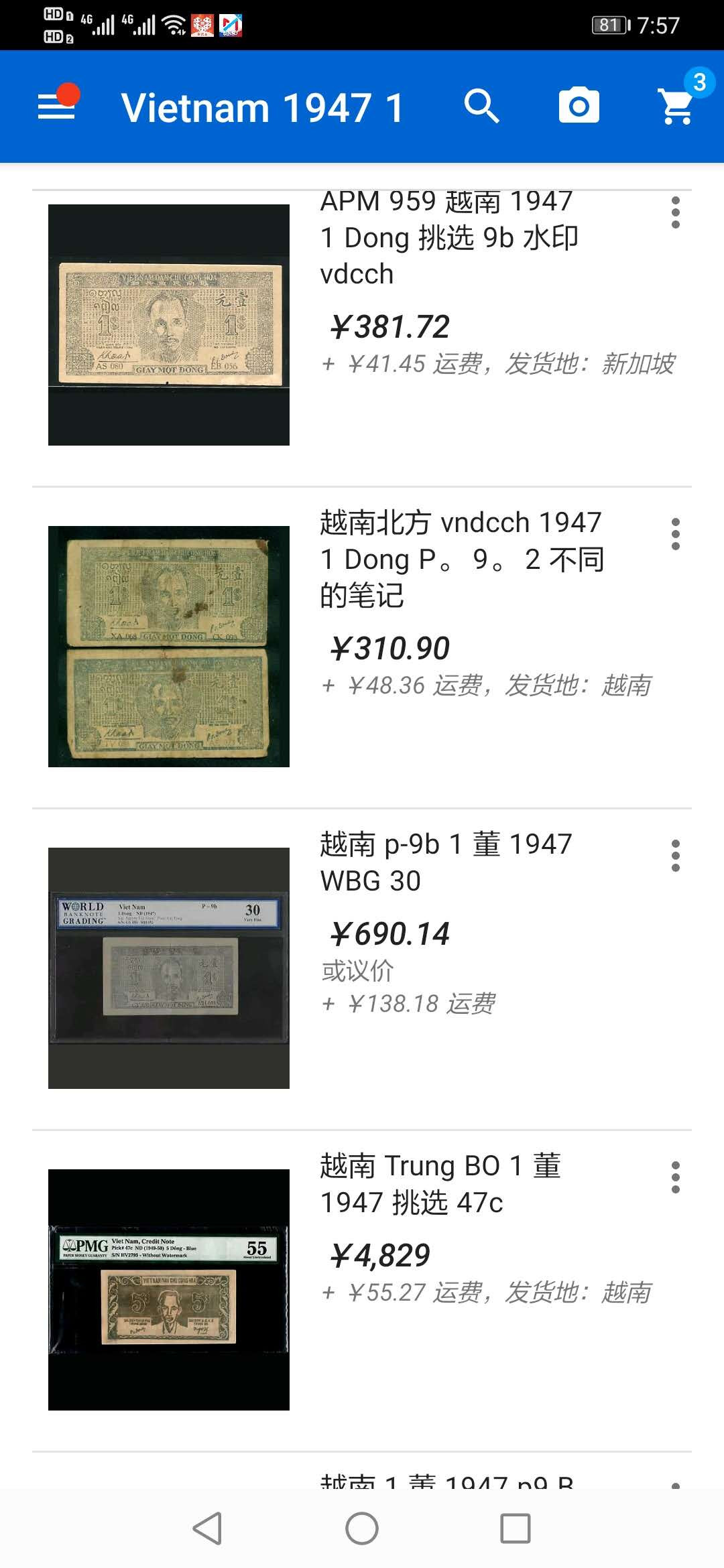Open the shopping cart with 3 items
Screen dimensions: 724x1568
click(676, 107)
